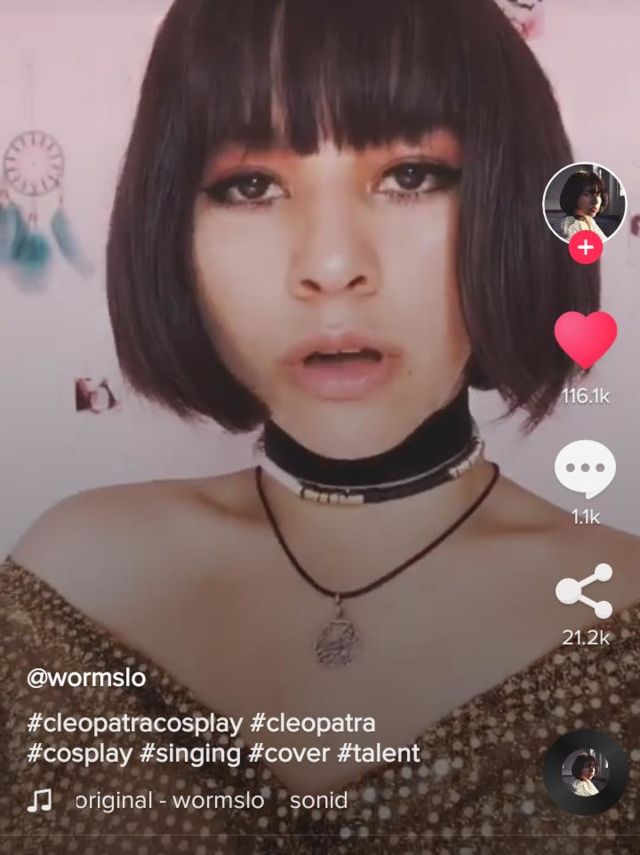The image size is (640, 855).
Task: Open the @wormslo username
Action: [86, 678]
